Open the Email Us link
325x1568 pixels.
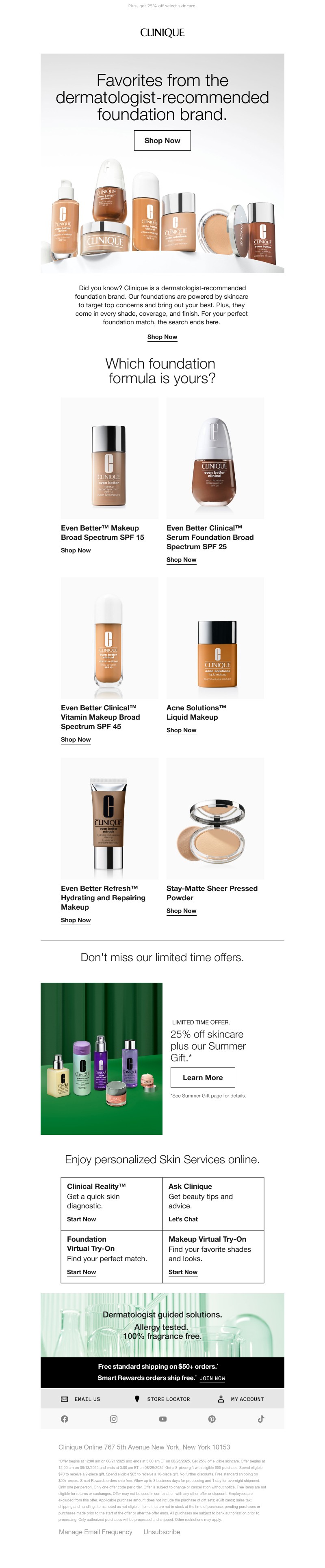81,1400
